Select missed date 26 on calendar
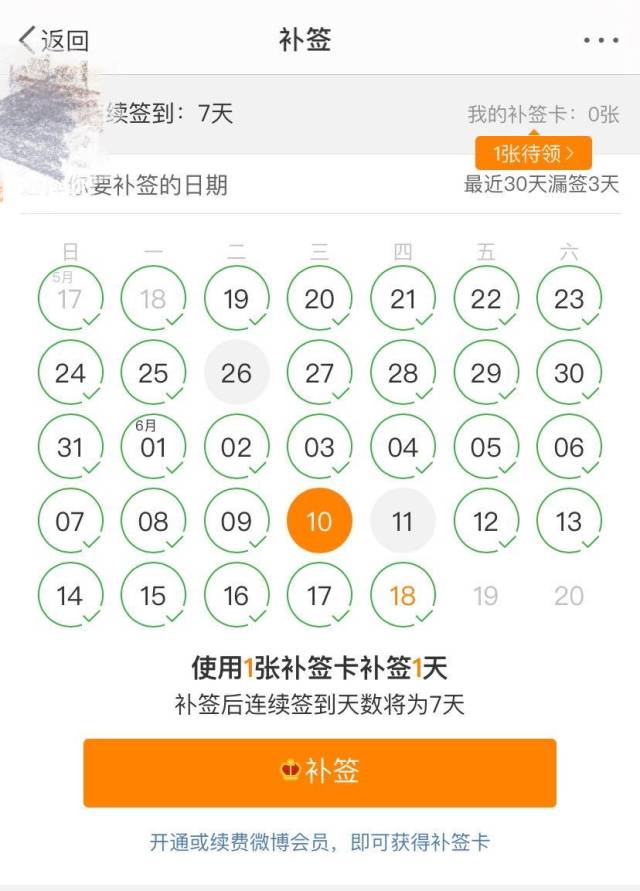Screen dimensions: 640x891 pyautogui.click(x=236, y=373)
